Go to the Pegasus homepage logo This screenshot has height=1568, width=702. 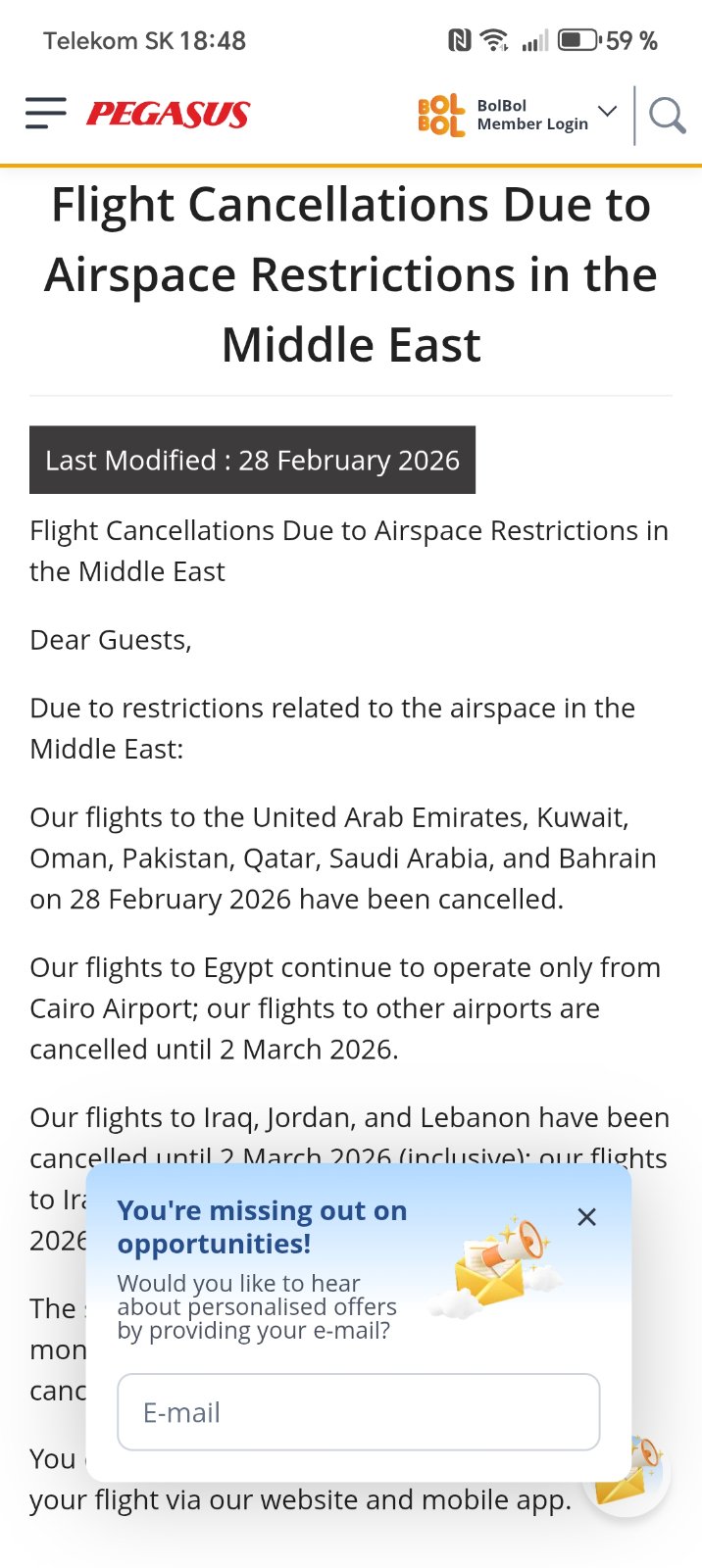169,115
